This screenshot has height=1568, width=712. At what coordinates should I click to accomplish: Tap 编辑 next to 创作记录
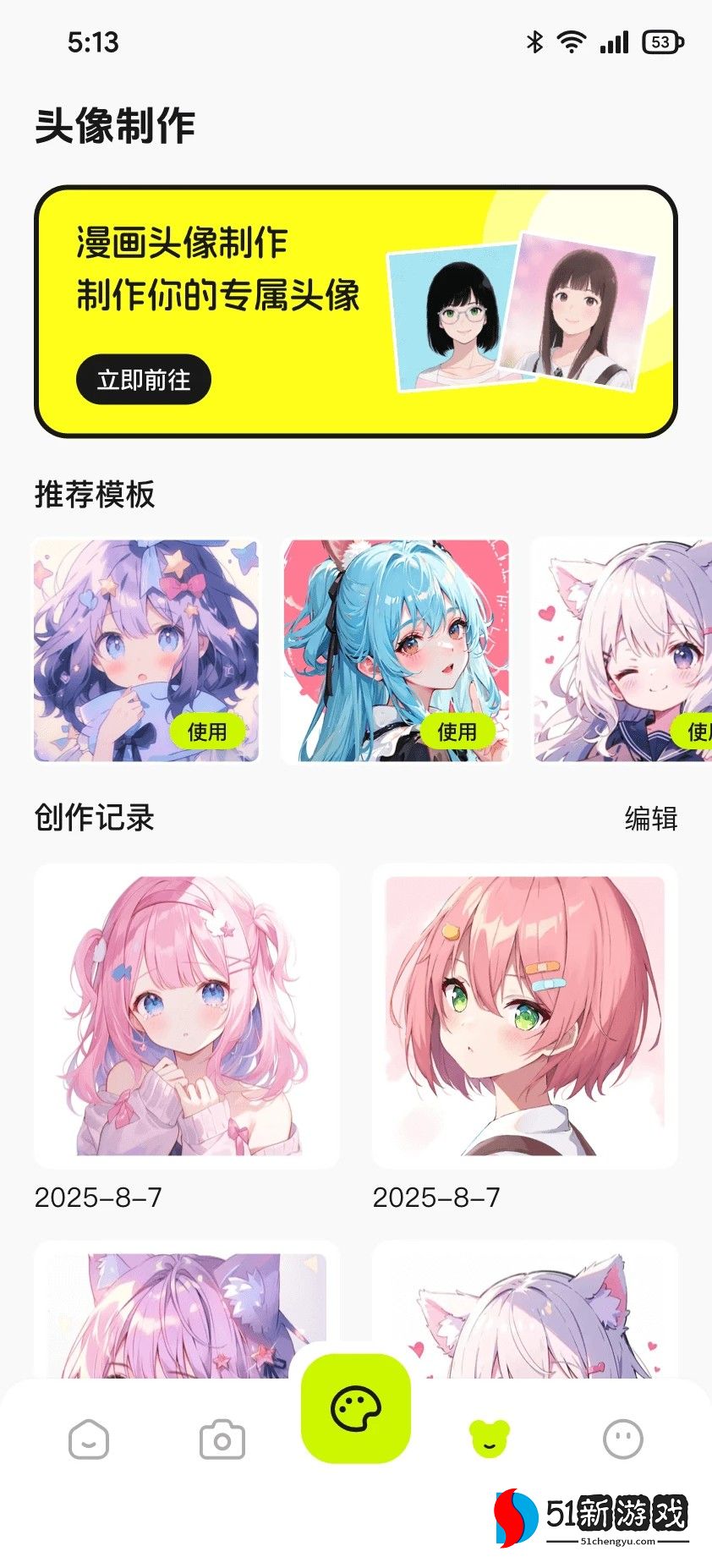[650, 819]
